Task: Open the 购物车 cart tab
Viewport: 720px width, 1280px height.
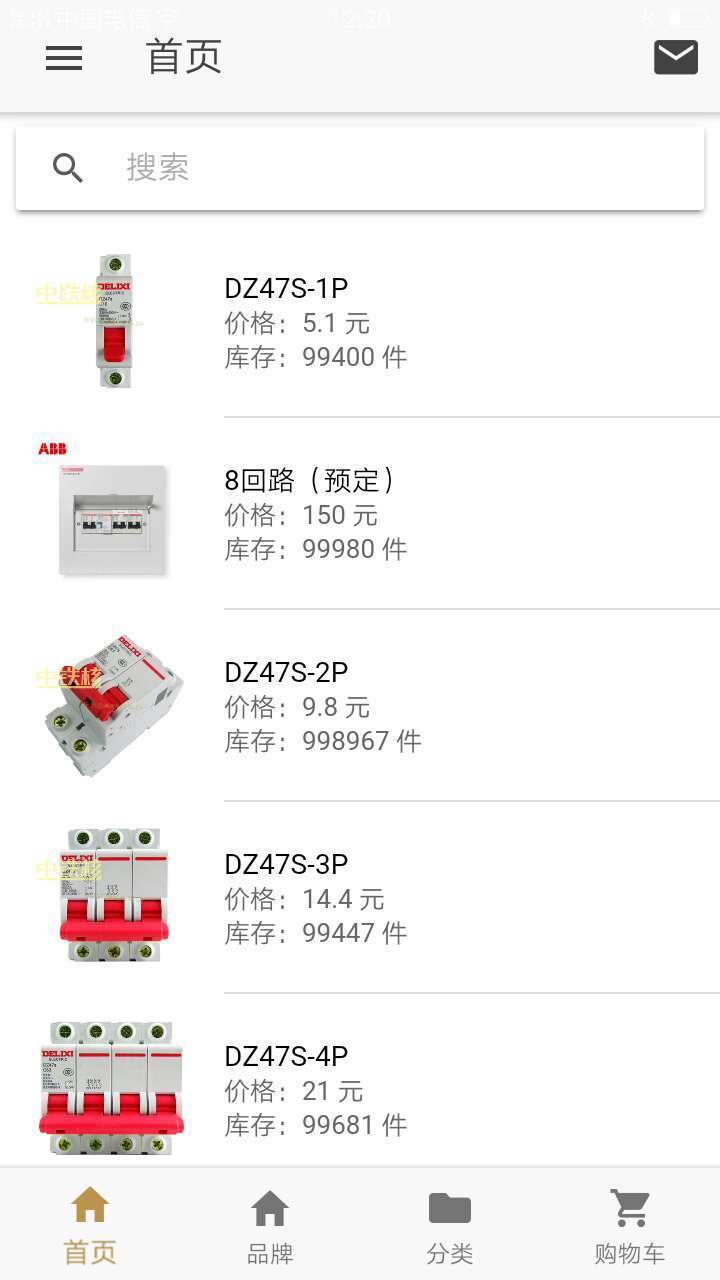Action: [630, 1225]
